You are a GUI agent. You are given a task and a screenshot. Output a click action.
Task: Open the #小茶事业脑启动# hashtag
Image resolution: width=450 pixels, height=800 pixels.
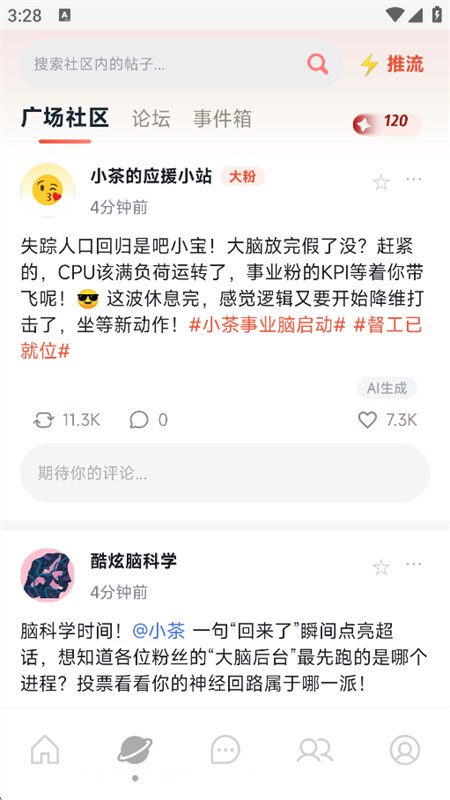point(267,325)
